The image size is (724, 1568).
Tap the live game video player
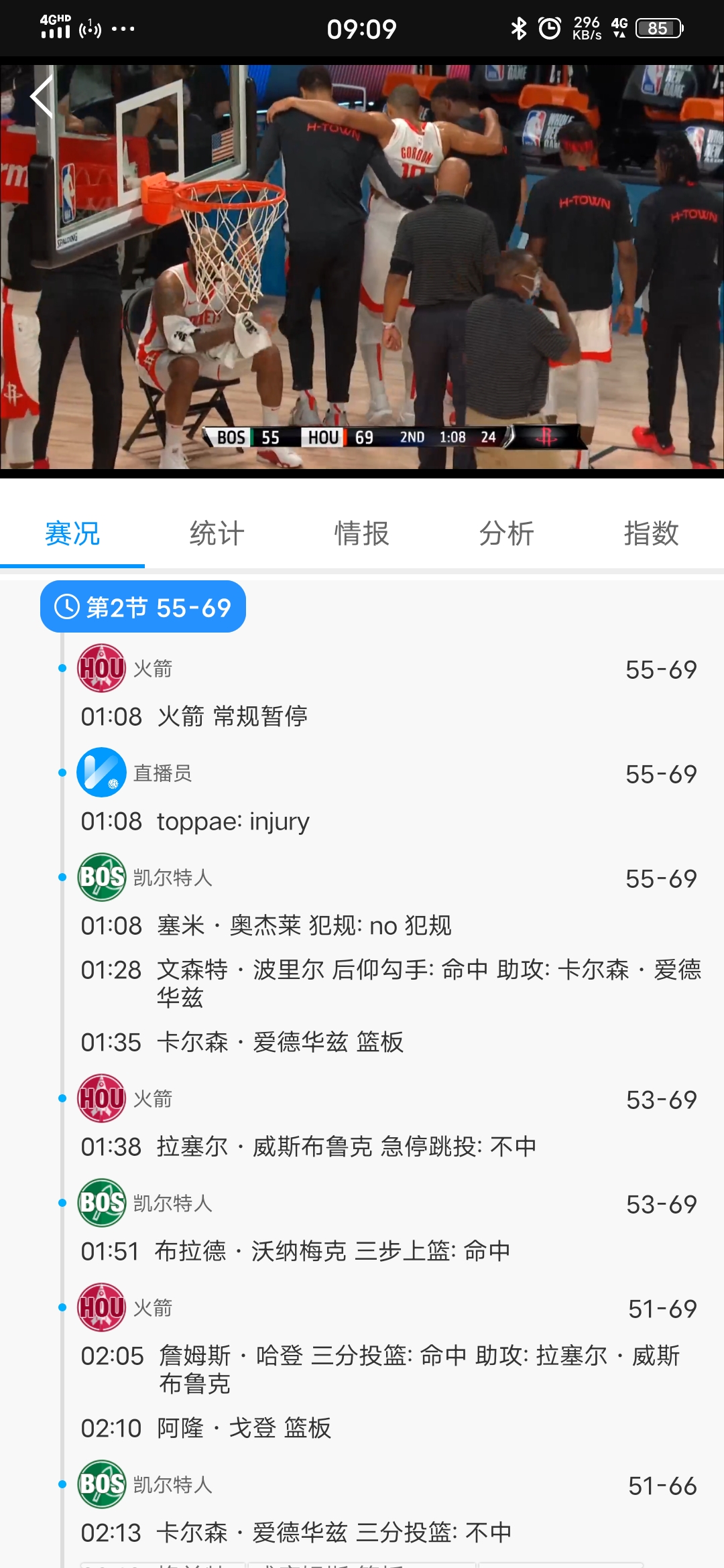362,268
